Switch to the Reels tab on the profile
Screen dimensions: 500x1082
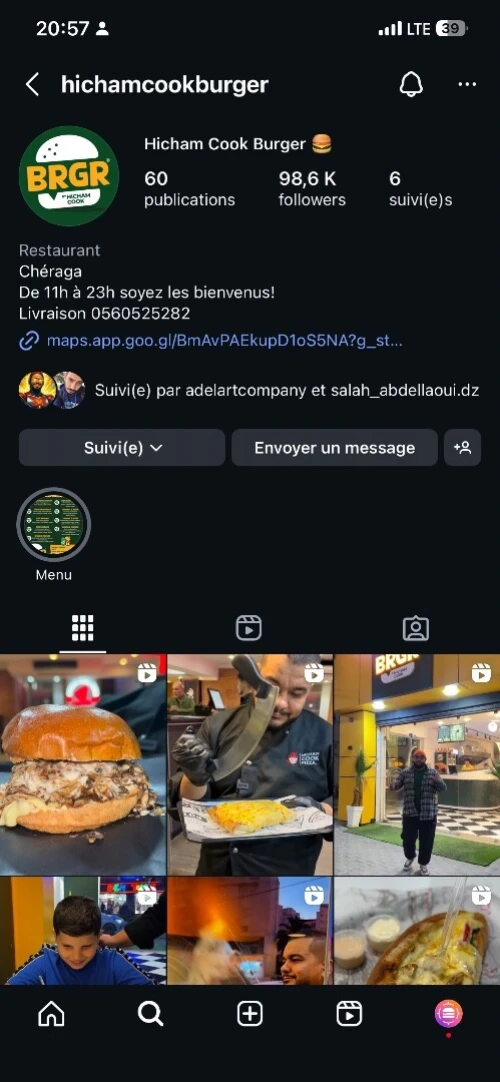[x=249, y=628]
